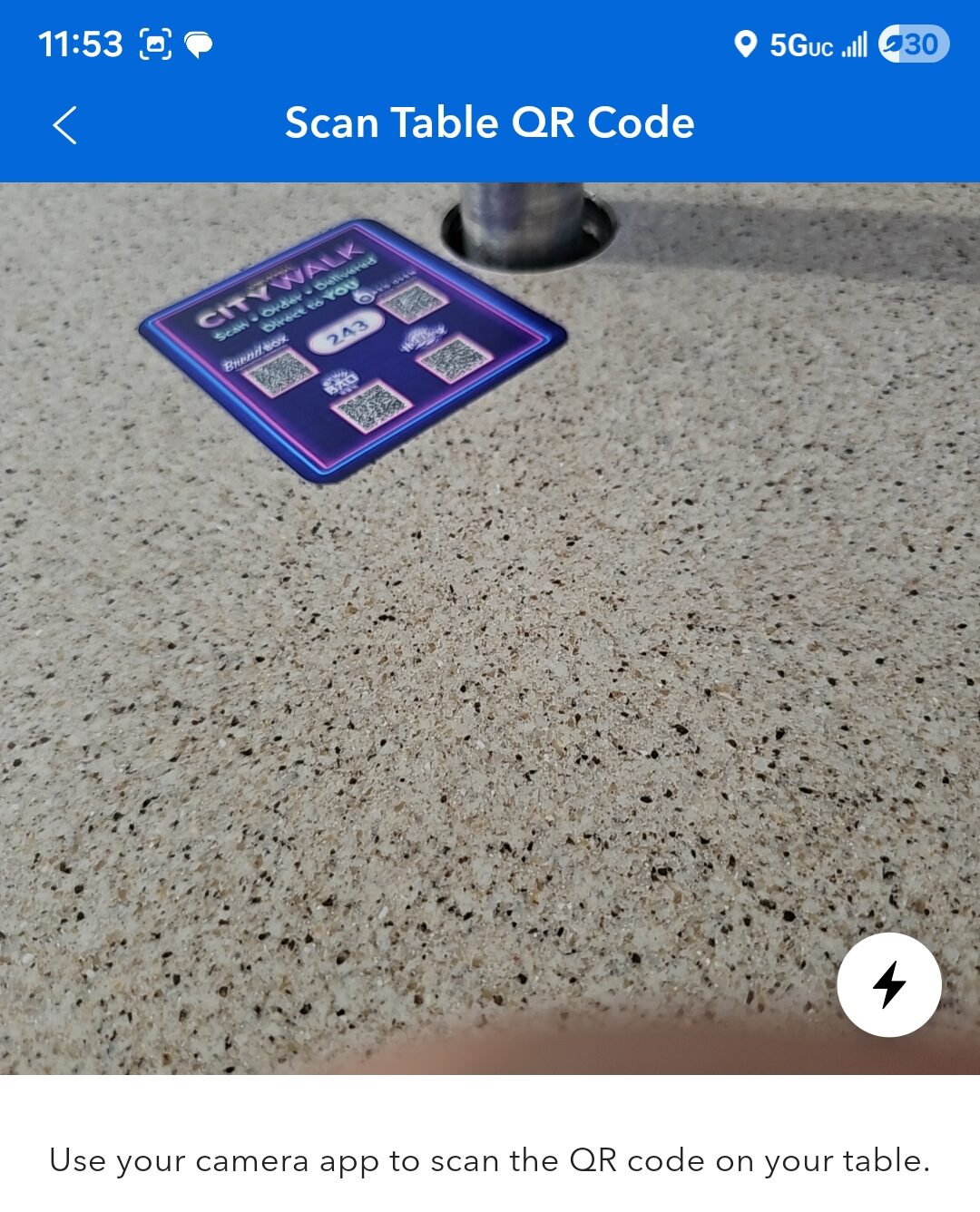Screen dimensions: 980x1212
Task: Go back from Scan Table QR Code
Action: pyautogui.click(x=64, y=124)
